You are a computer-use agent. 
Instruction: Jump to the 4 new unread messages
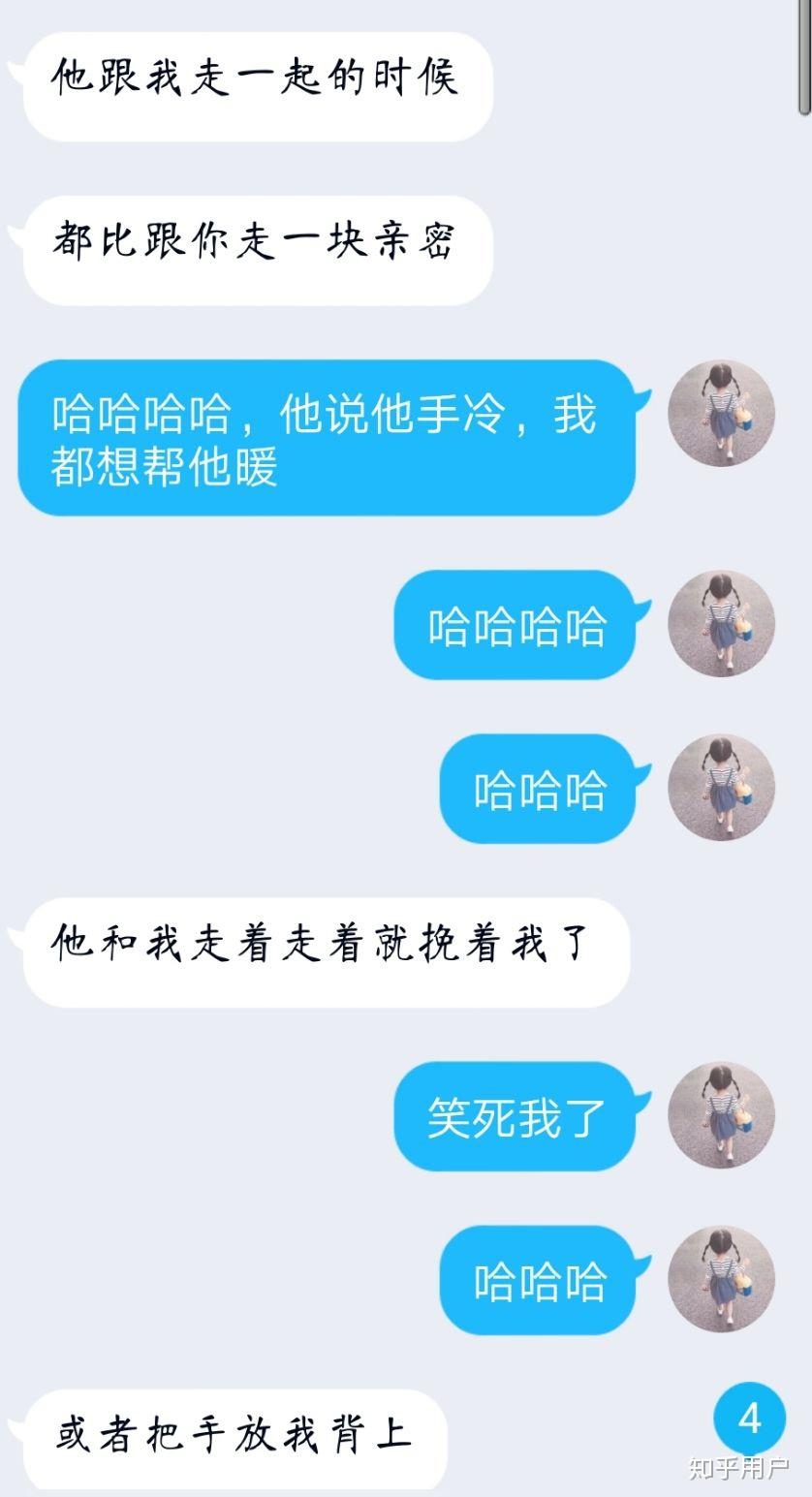(x=749, y=1419)
